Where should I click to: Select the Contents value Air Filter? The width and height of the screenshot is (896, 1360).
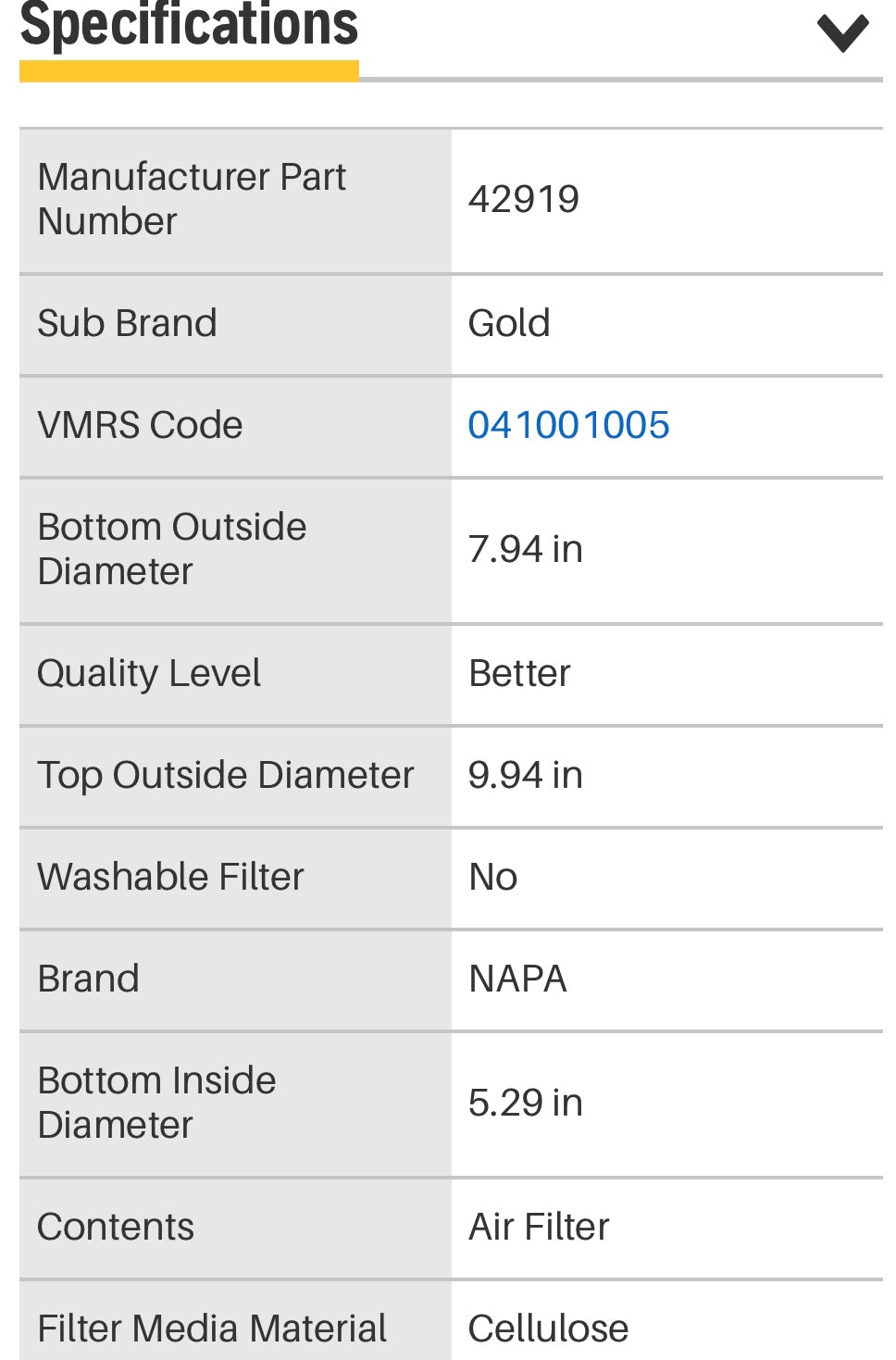(x=540, y=1226)
